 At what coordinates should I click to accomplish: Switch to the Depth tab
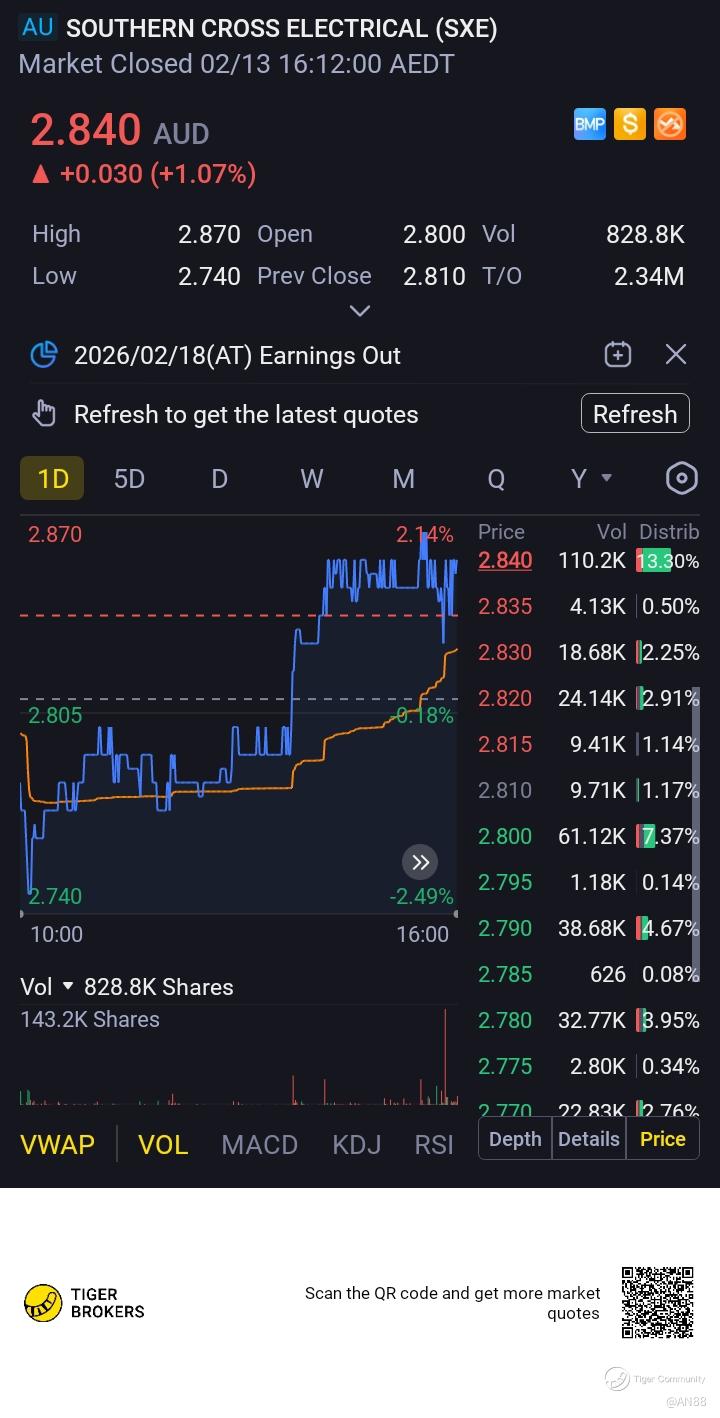click(515, 1139)
